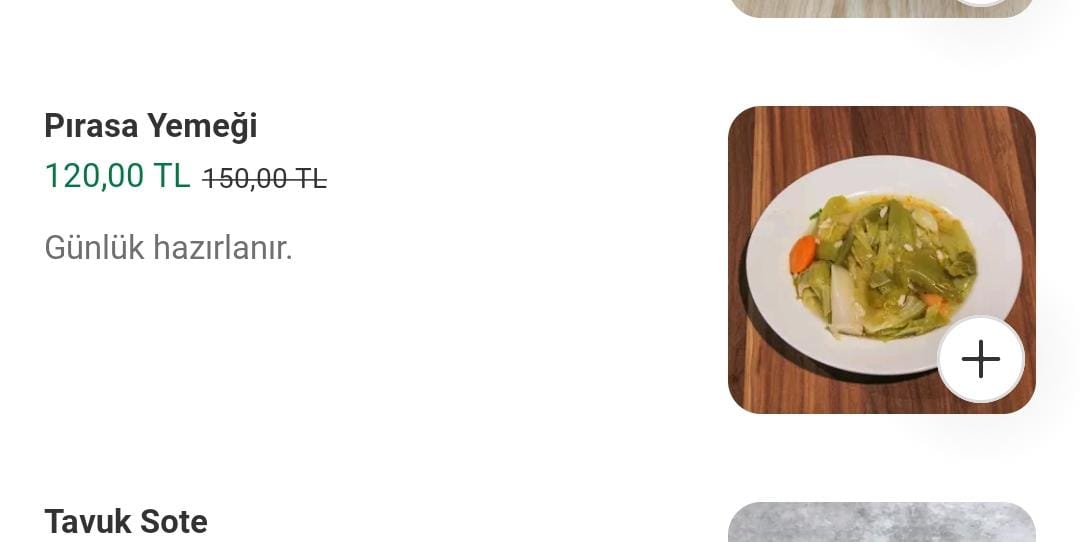Add Pırasa Yemeği to the cart

pyautogui.click(x=980, y=359)
